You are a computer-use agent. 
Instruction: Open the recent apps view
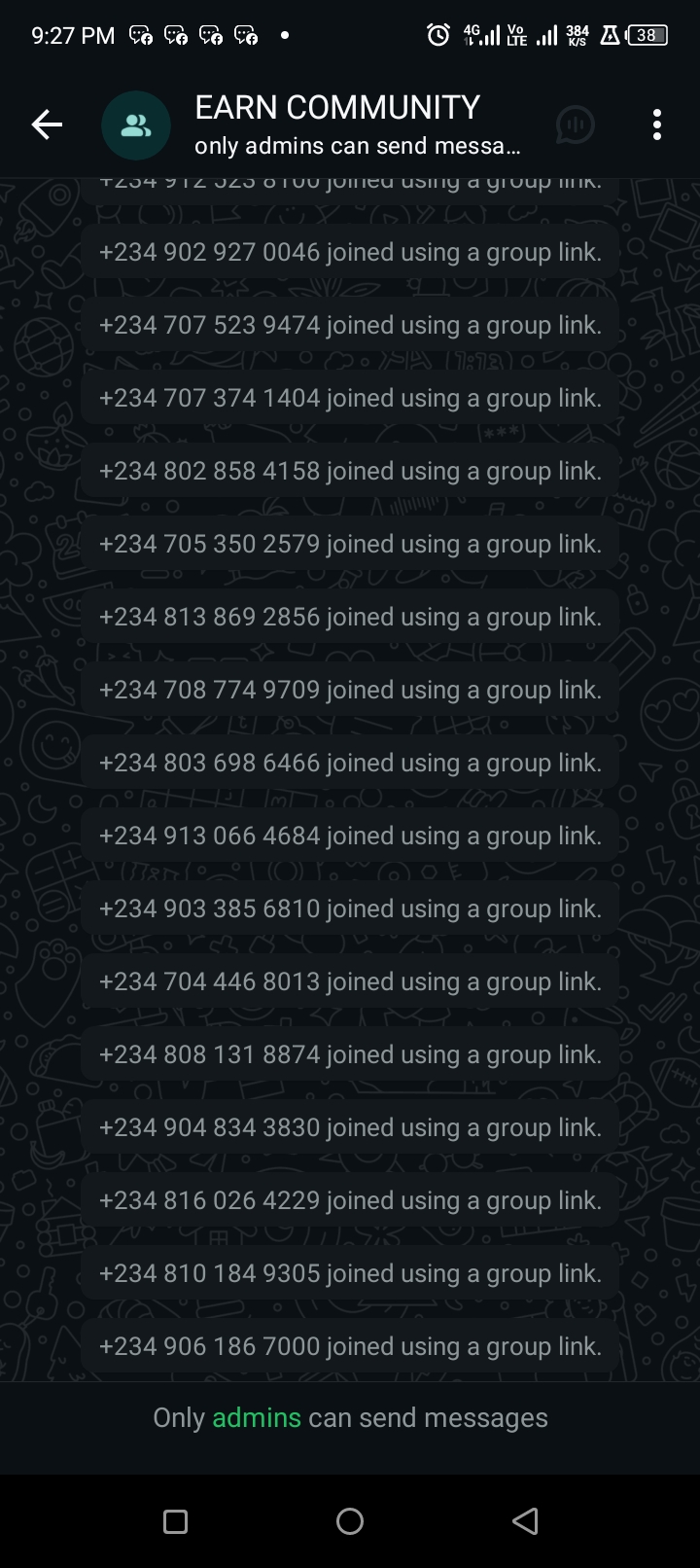(176, 1521)
